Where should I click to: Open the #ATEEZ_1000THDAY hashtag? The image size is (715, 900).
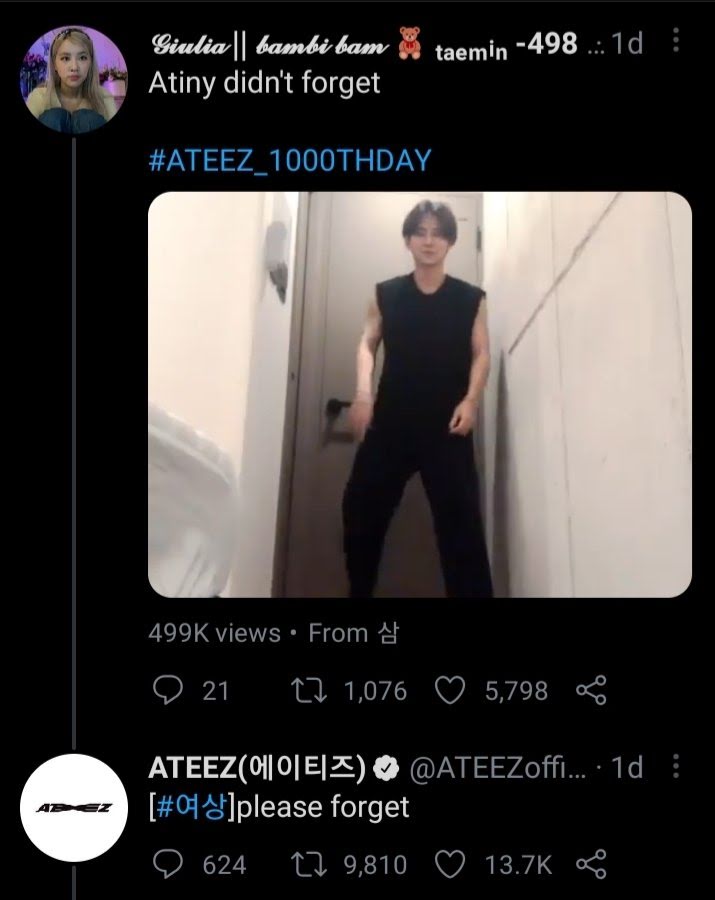[x=290, y=161]
